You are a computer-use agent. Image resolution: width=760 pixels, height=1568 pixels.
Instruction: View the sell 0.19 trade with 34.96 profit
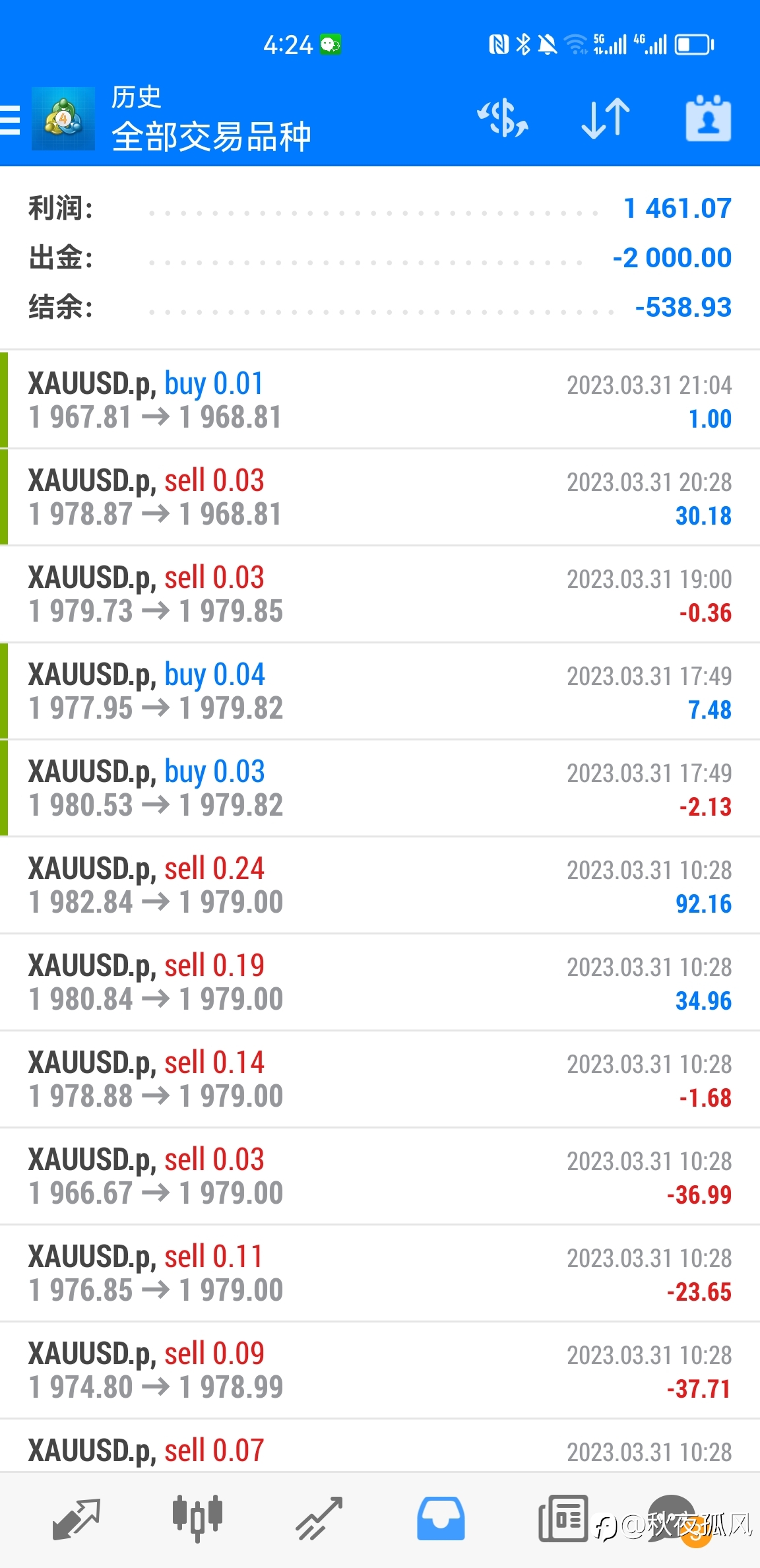pos(380,982)
